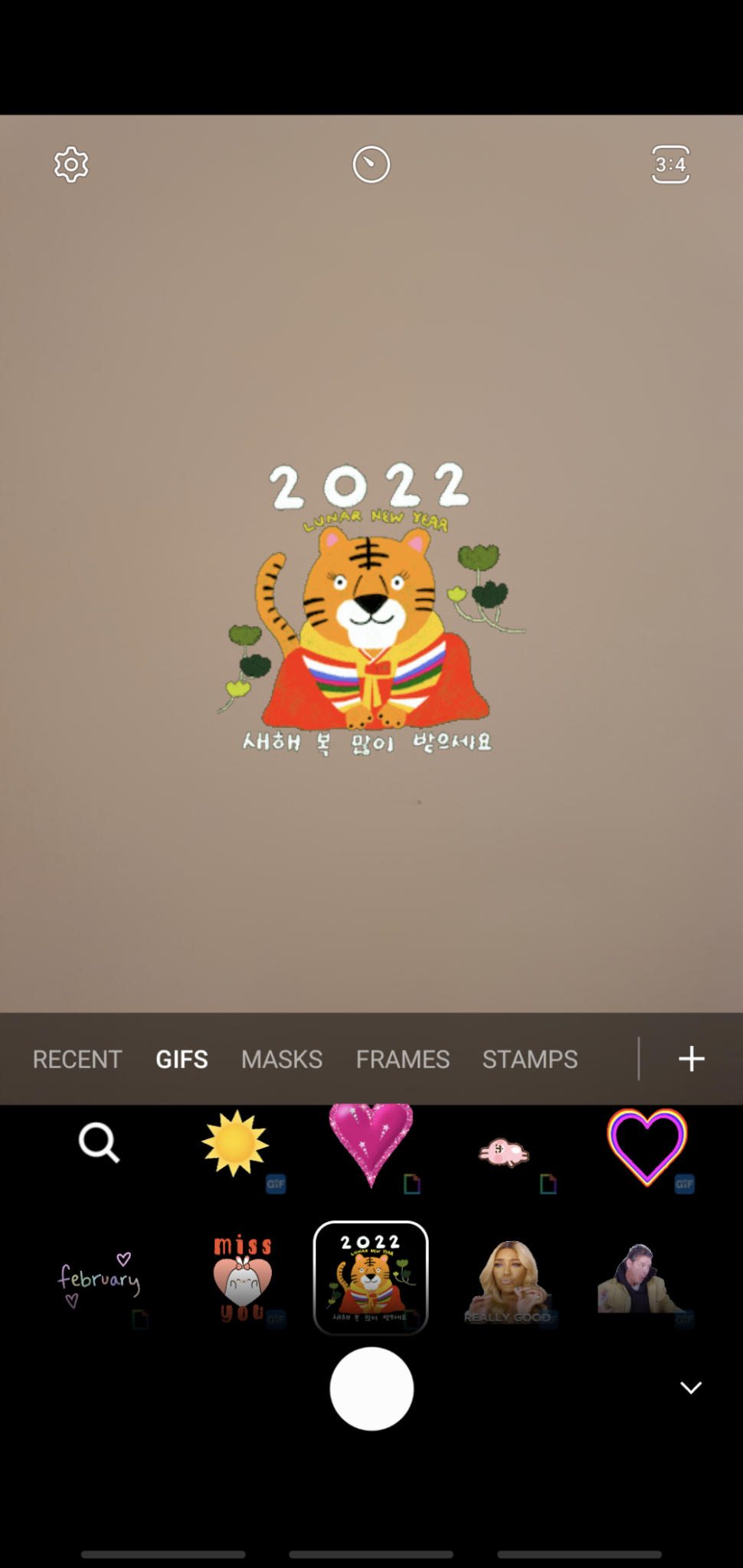
Task: Select the 'february' text sticker
Action: click(100, 1277)
